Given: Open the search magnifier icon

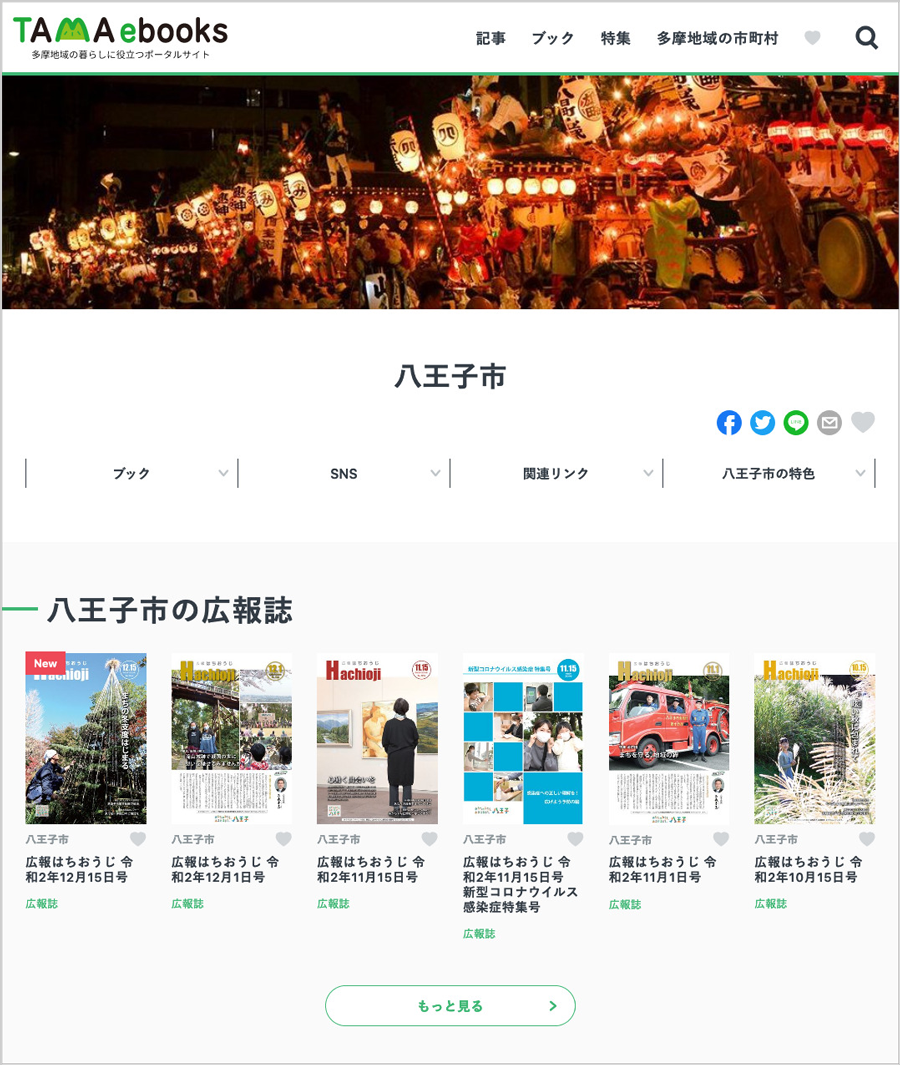Looking at the screenshot, I should click(866, 38).
